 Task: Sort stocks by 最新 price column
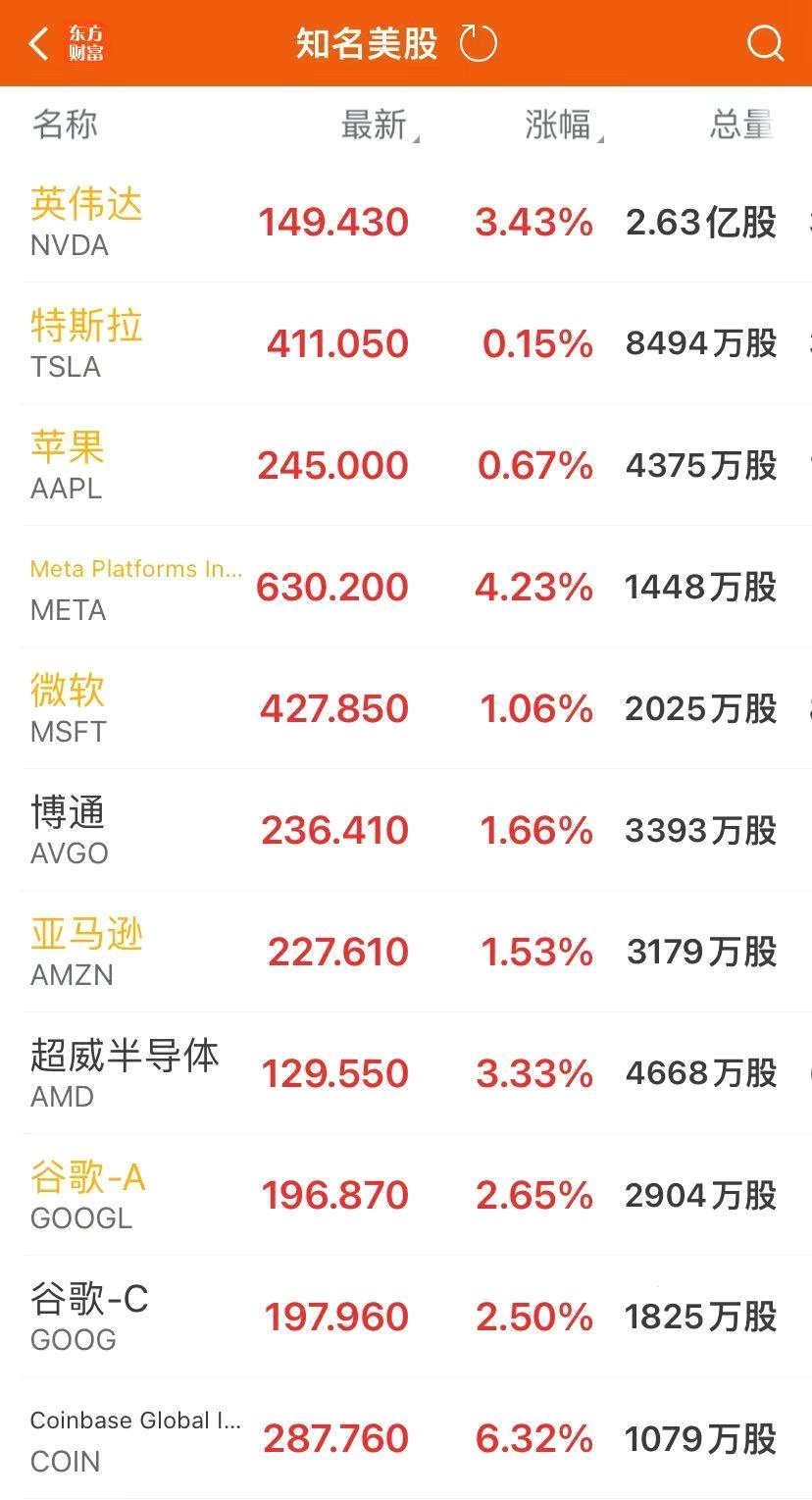click(x=376, y=126)
